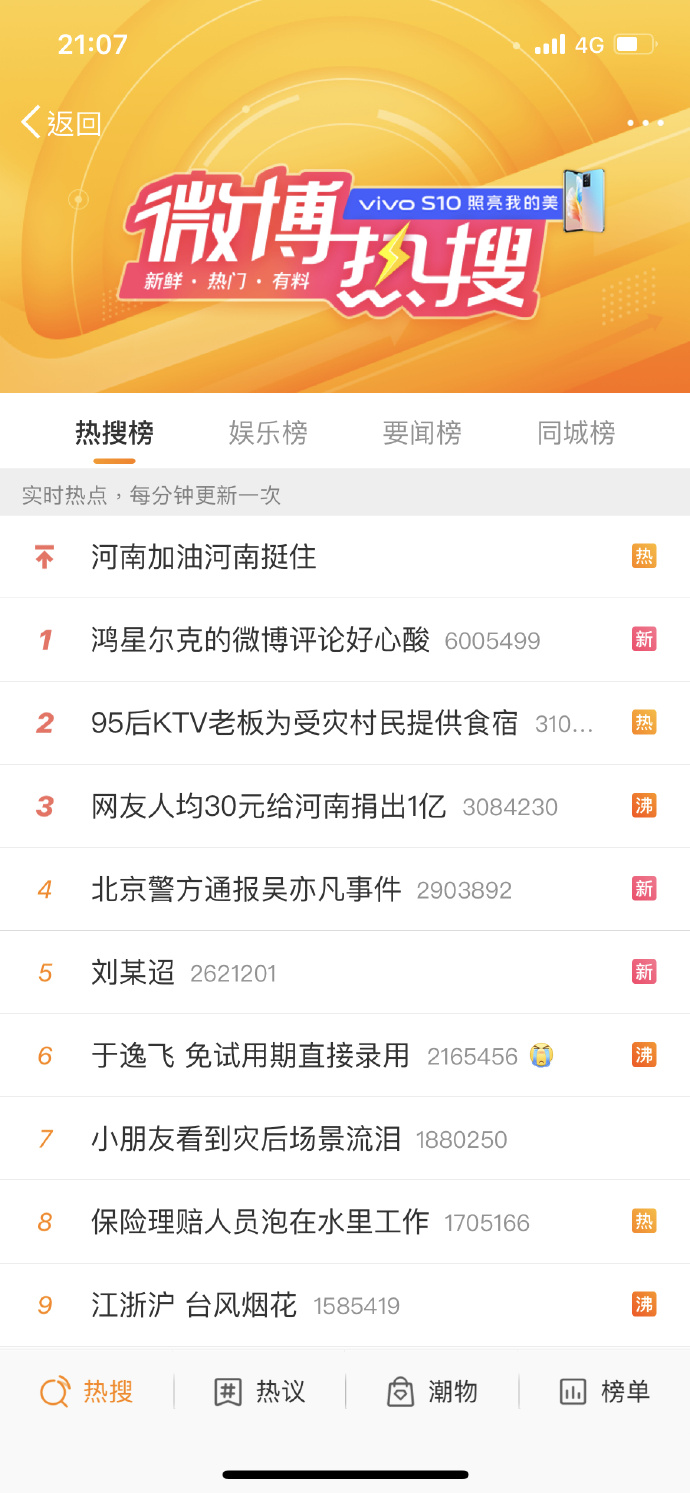Viewport: 690px width, 1493px height.
Task: Open topic 江浙沪 台风烟花
Action: pyautogui.click(x=345, y=1304)
